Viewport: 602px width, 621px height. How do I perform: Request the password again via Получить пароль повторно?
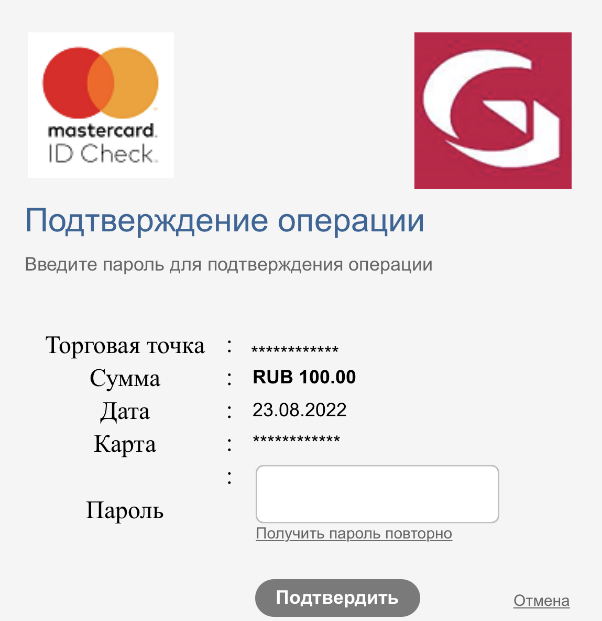(354, 534)
